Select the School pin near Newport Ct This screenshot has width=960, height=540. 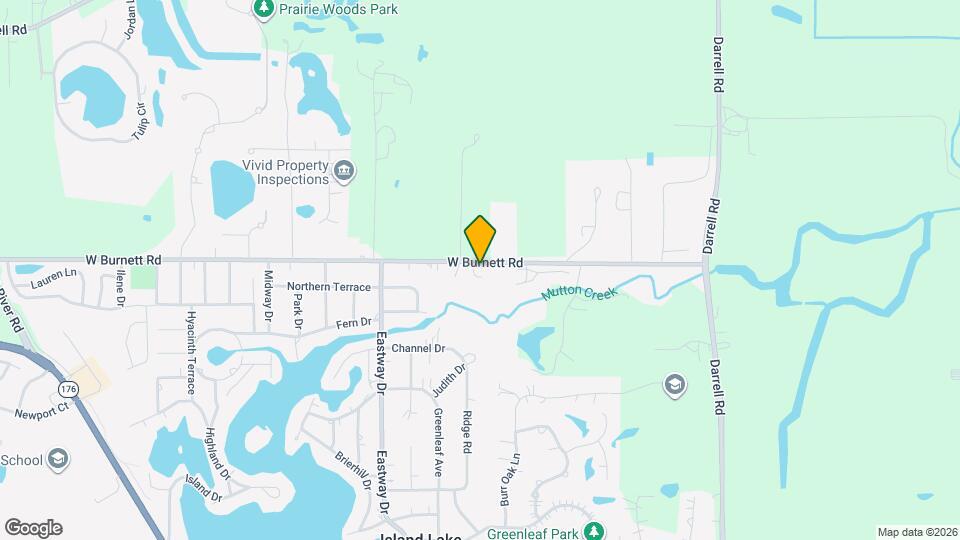tap(58, 460)
